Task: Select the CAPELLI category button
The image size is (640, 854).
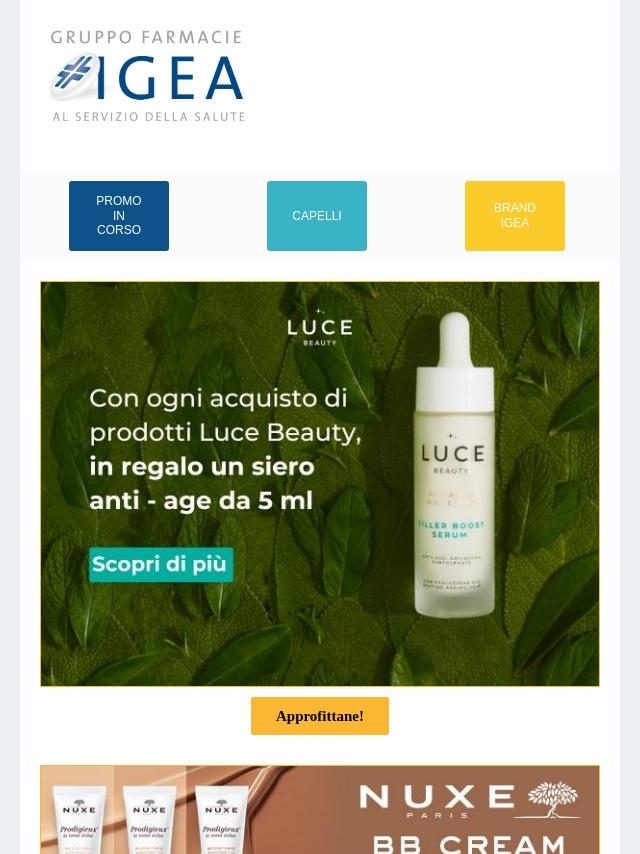Action: [316, 216]
